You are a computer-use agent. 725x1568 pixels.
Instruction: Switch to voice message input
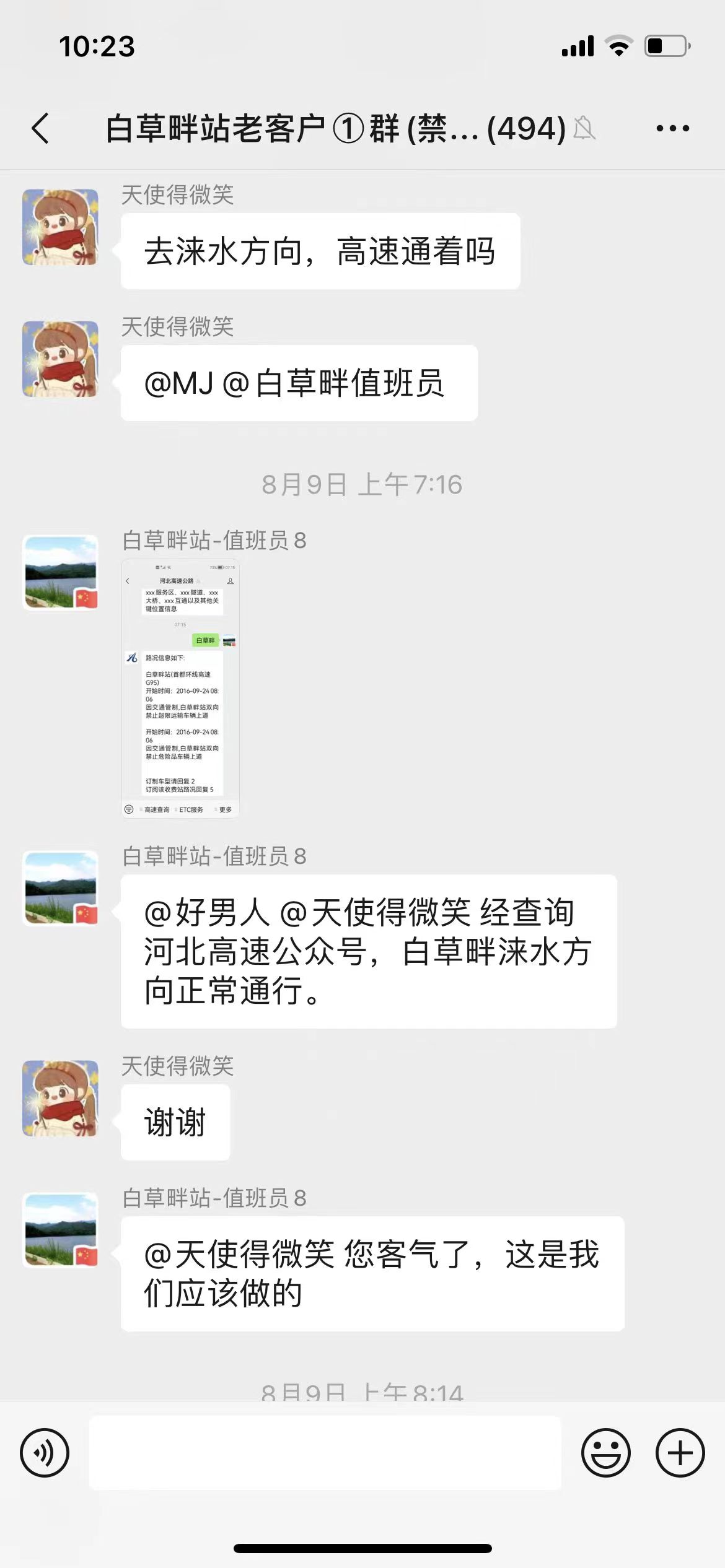(45, 1453)
